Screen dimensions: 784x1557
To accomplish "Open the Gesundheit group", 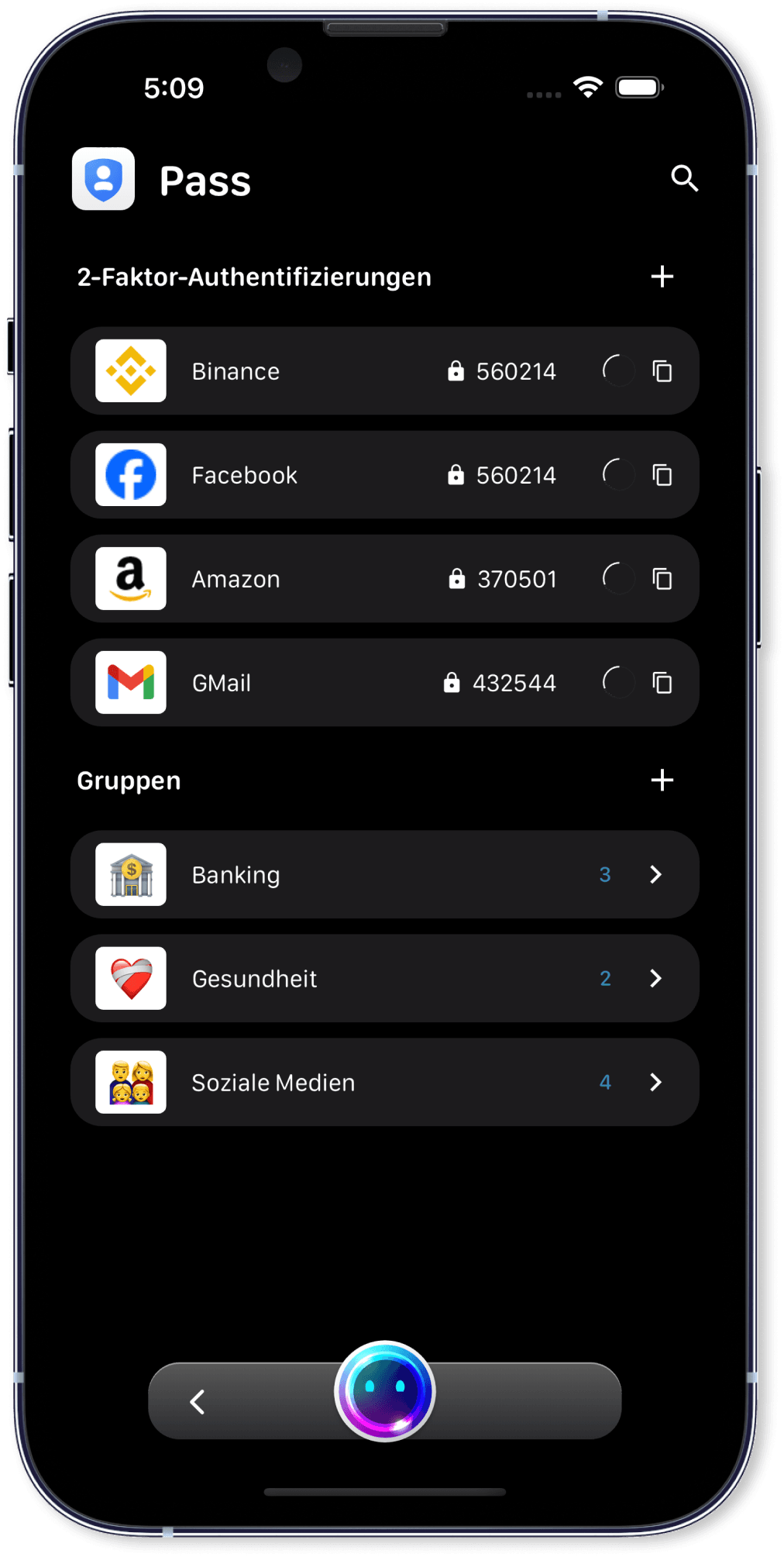I will tap(384, 978).
